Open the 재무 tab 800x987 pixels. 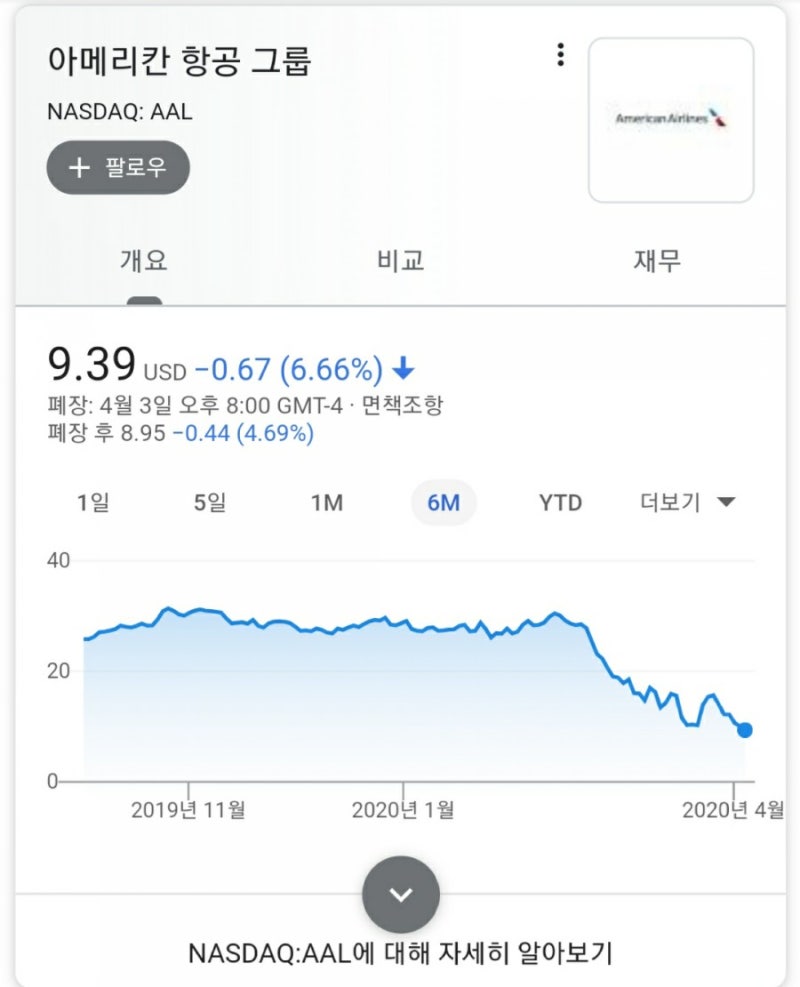click(x=657, y=259)
